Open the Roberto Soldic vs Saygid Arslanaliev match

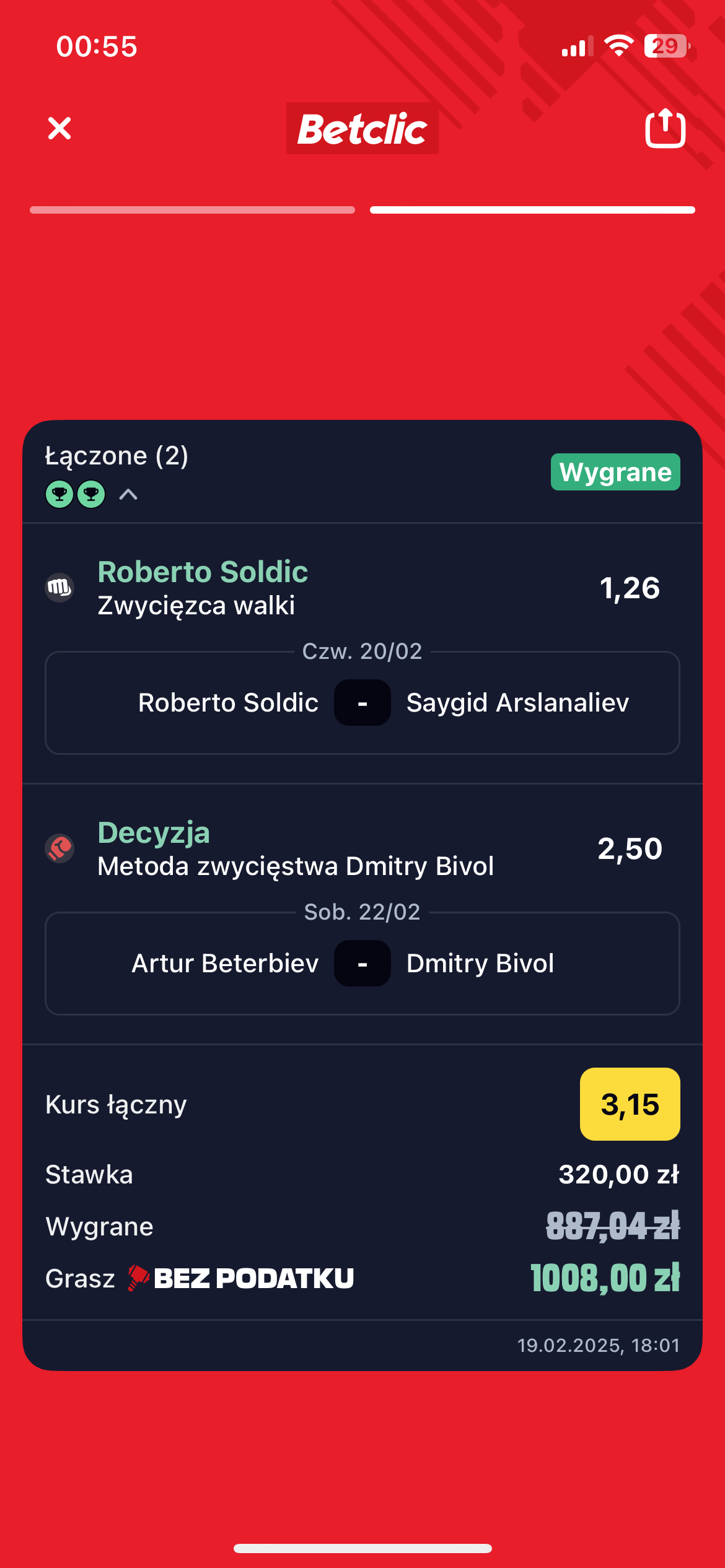pos(362,703)
